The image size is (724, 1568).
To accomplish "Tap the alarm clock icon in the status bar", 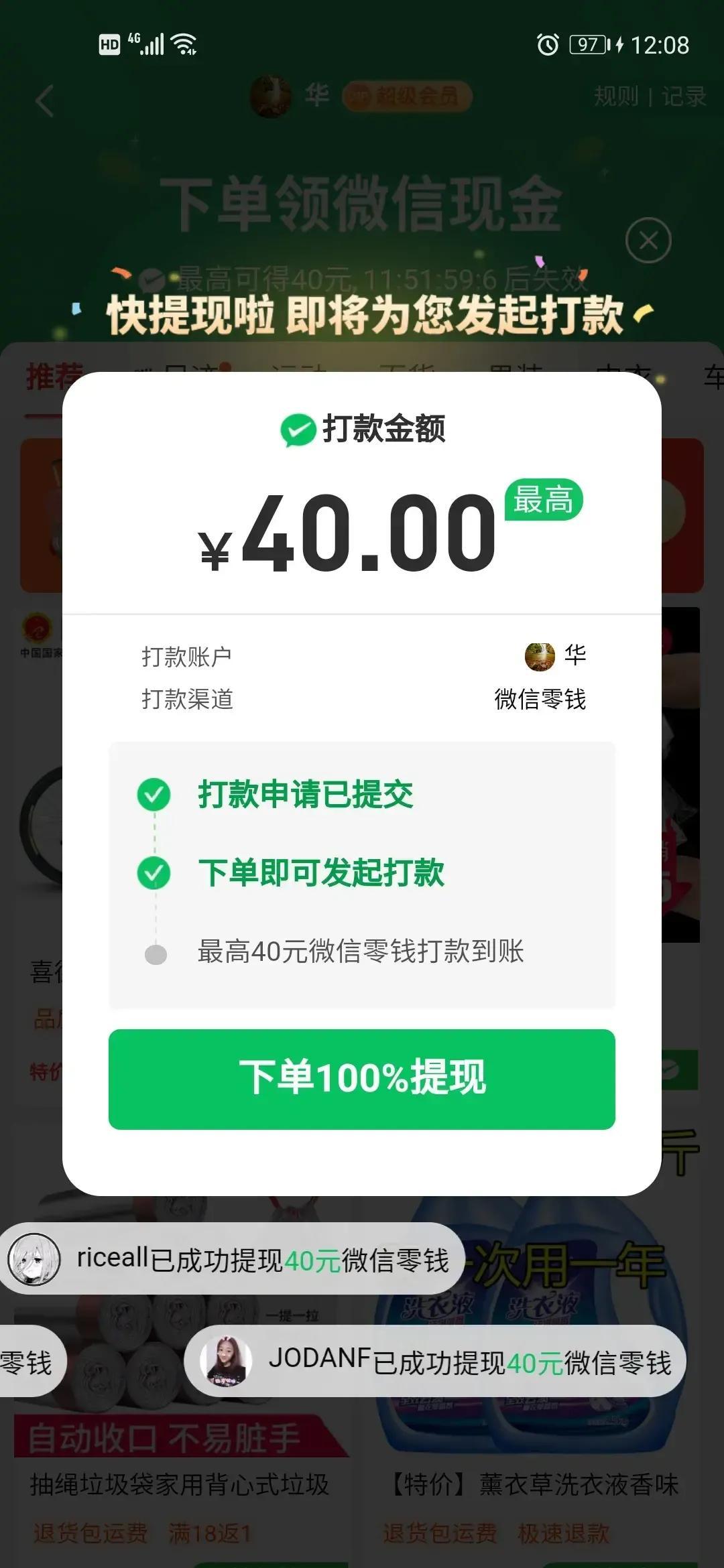I will coord(548,46).
